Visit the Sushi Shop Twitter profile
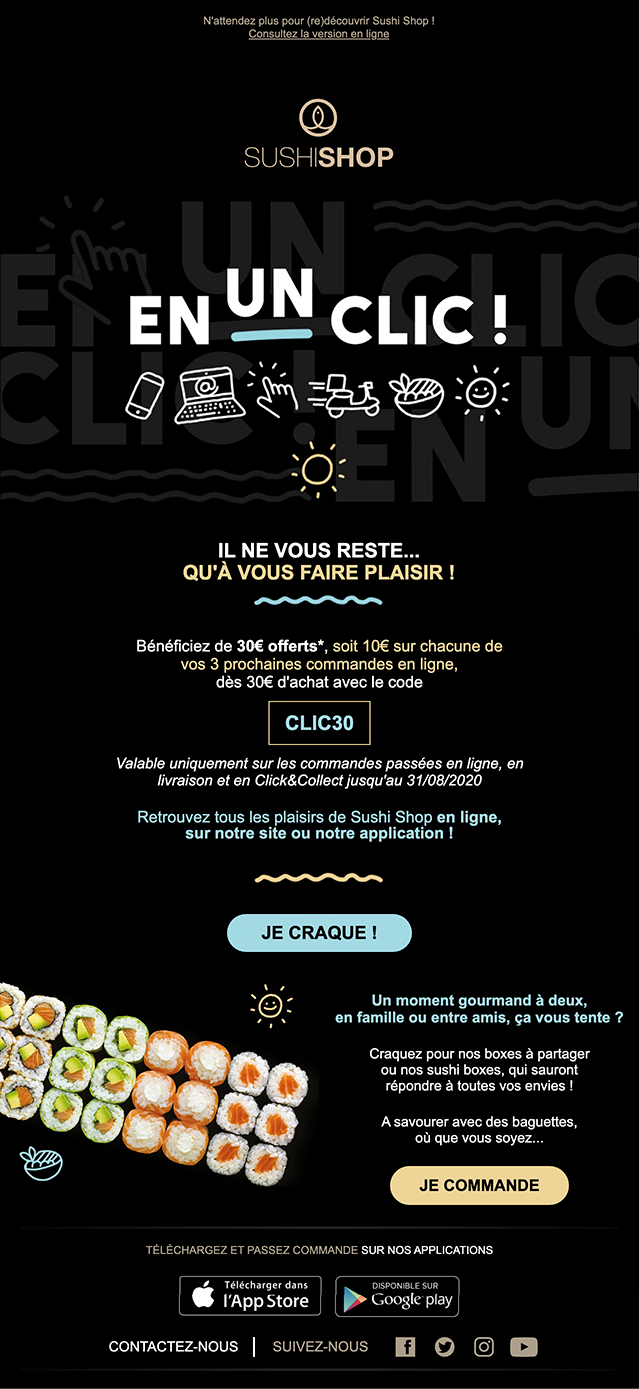The width and height of the screenshot is (639, 1389). 444,1346
